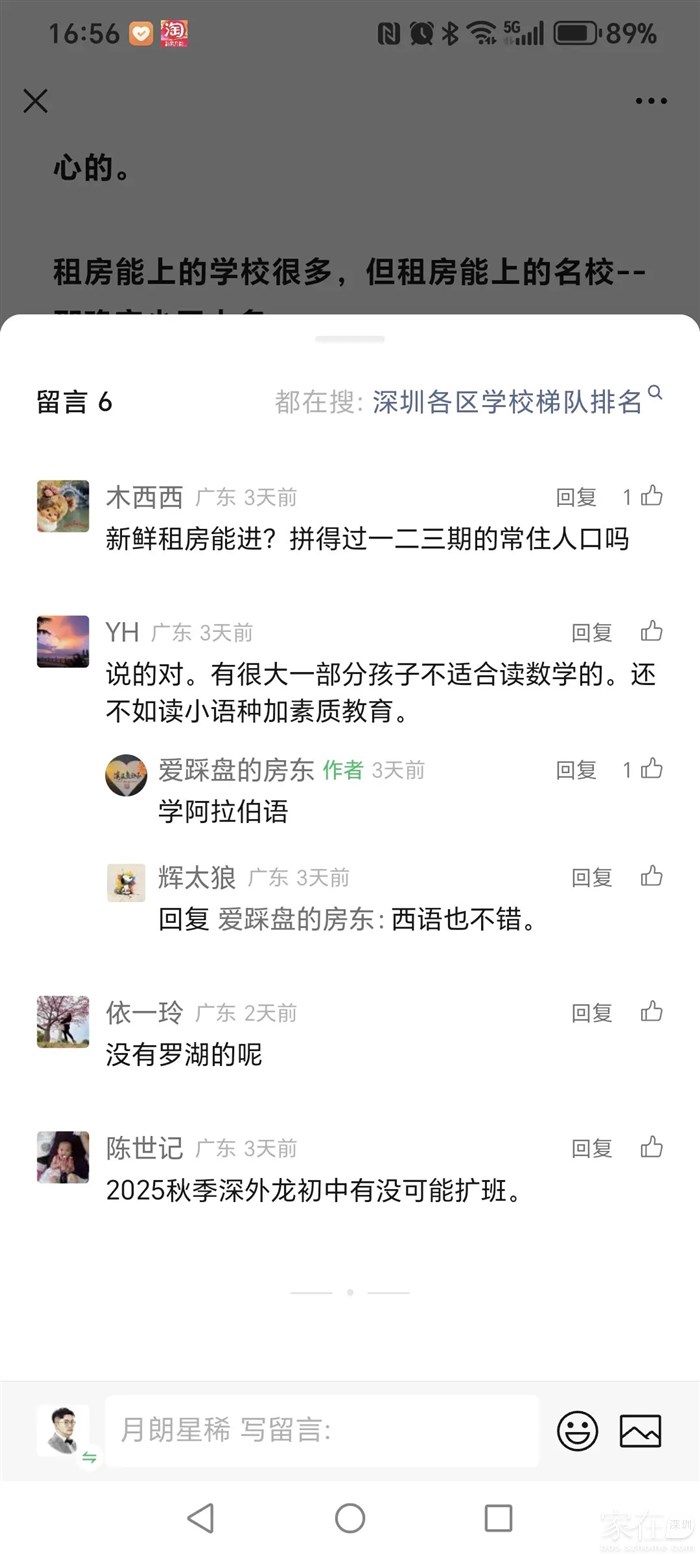Search 深圳各区学校梯队排名 suggestion
The width and height of the screenshot is (700, 1555).
pyautogui.click(x=508, y=402)
